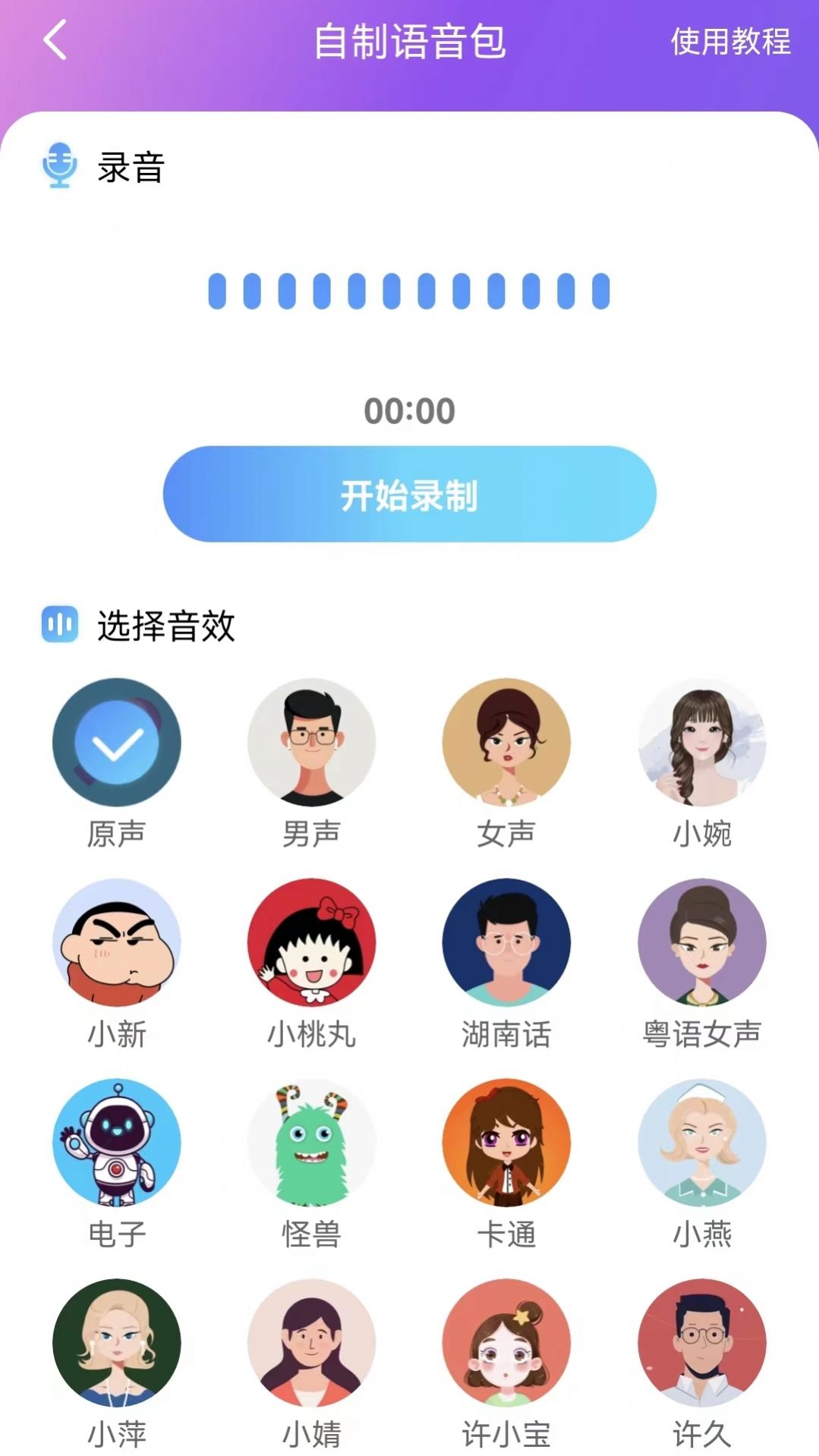Tap the back arrow to exit
819x1456 pixels.
[x=52, y=39]
